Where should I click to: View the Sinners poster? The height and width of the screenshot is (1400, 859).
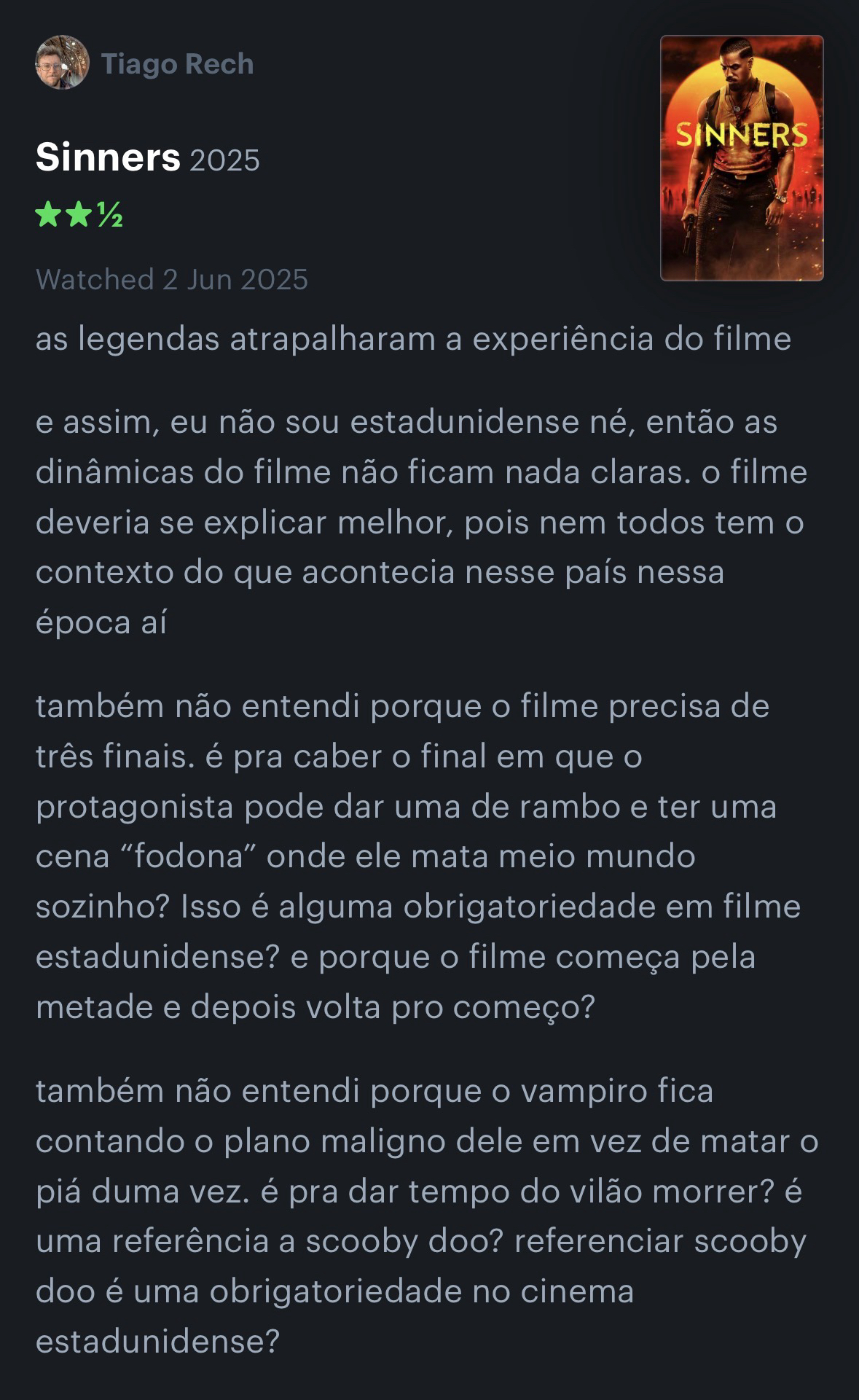(x=741, y=158)
